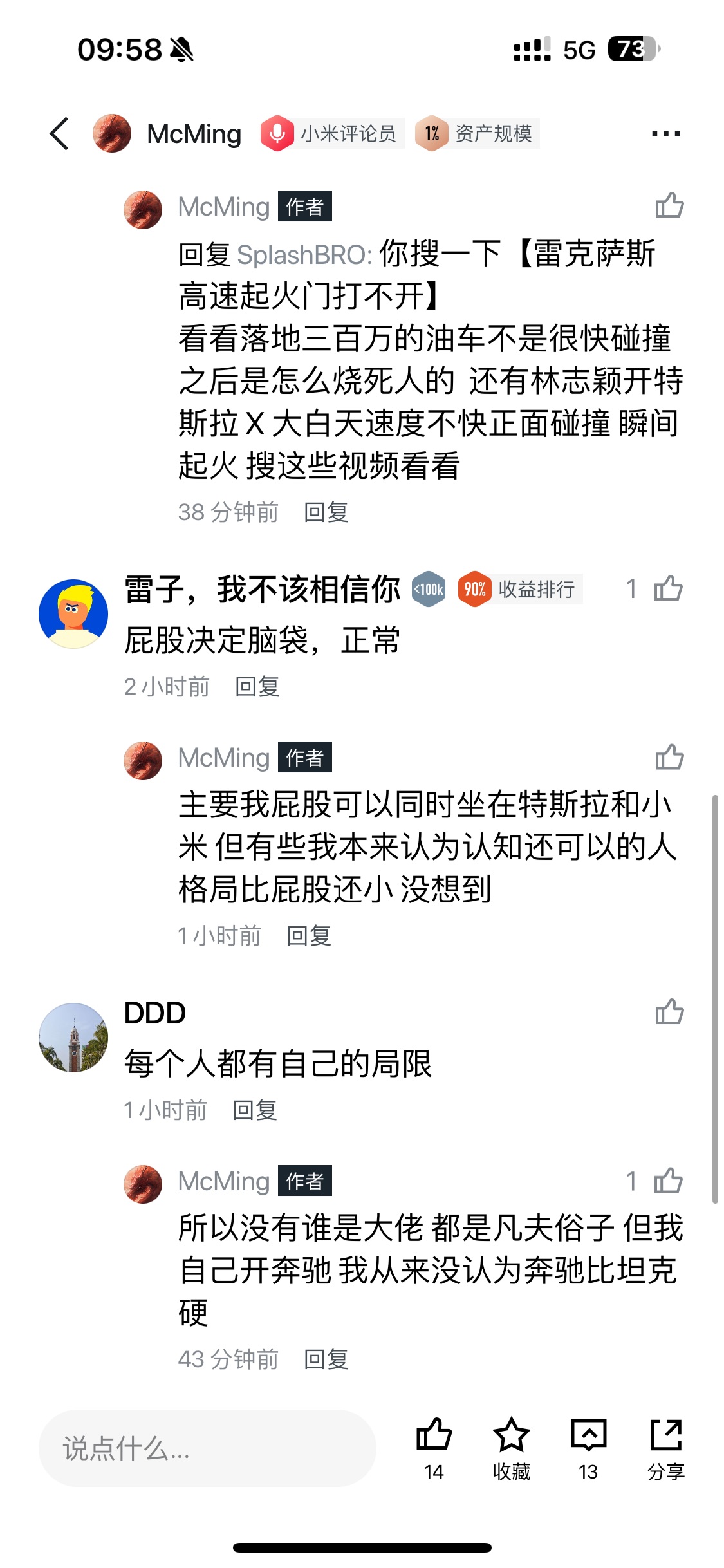This screenshot has height=1568, width=724.
Task: Reply to the comment posted 2 小时前
Action: 257,687
